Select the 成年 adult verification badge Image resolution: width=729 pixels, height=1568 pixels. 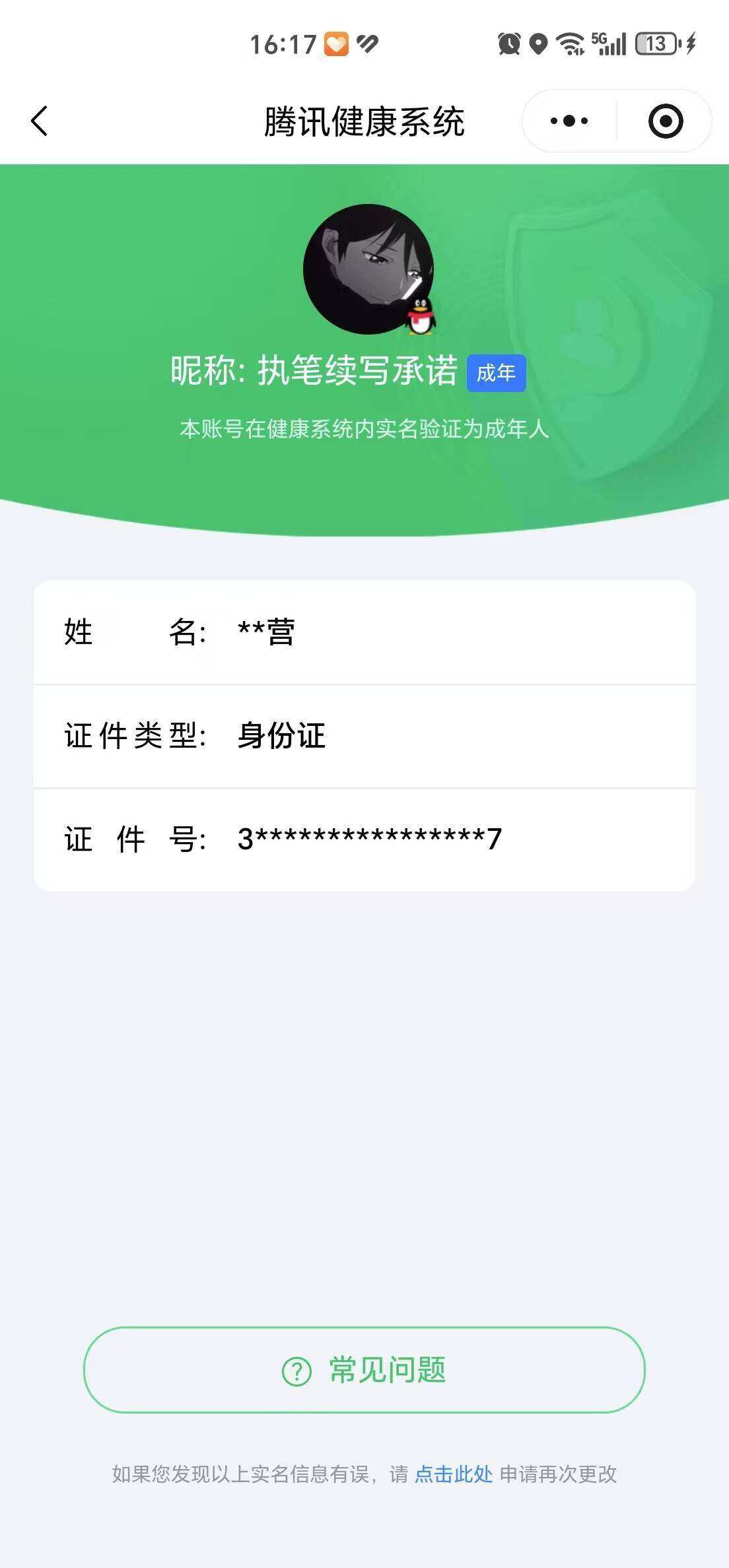pos(497,373)
